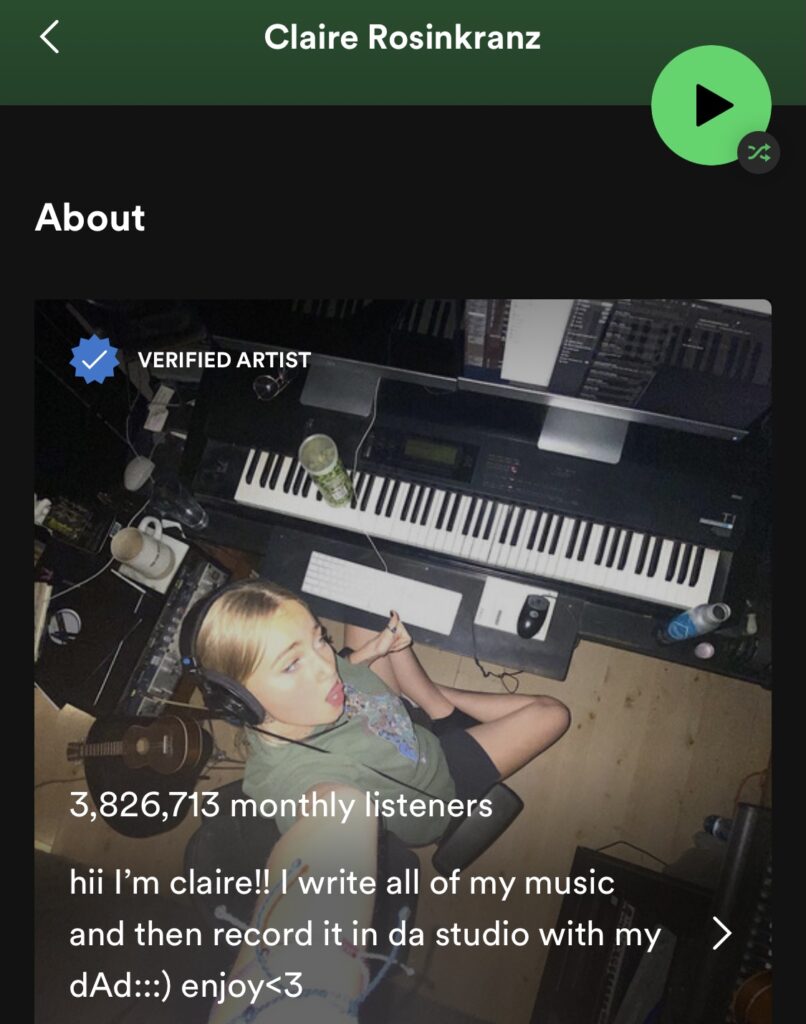Expand Claire's full bio with chevron

click(x=721, y=934)
